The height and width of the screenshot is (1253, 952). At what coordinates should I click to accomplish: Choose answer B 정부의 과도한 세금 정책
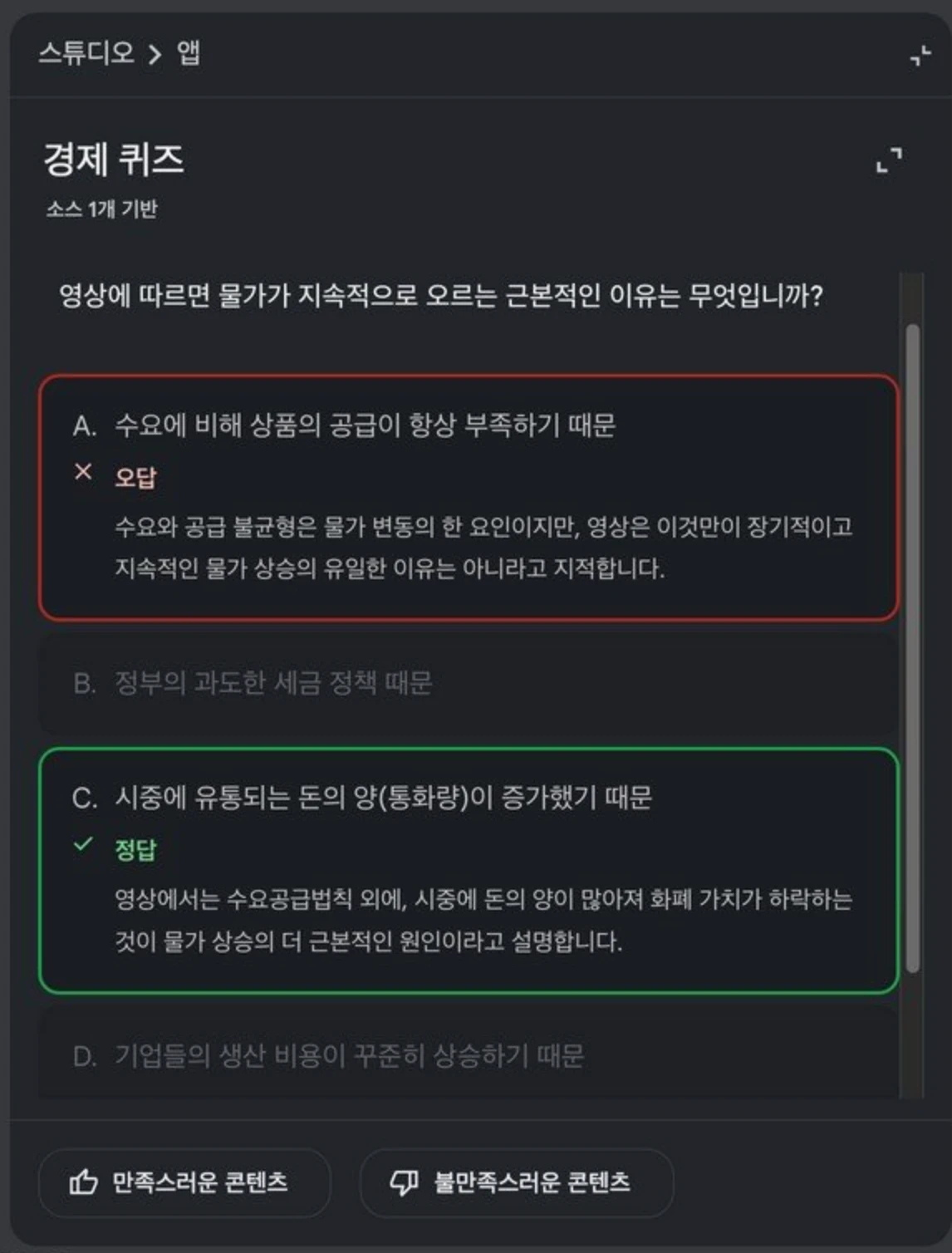274,683
